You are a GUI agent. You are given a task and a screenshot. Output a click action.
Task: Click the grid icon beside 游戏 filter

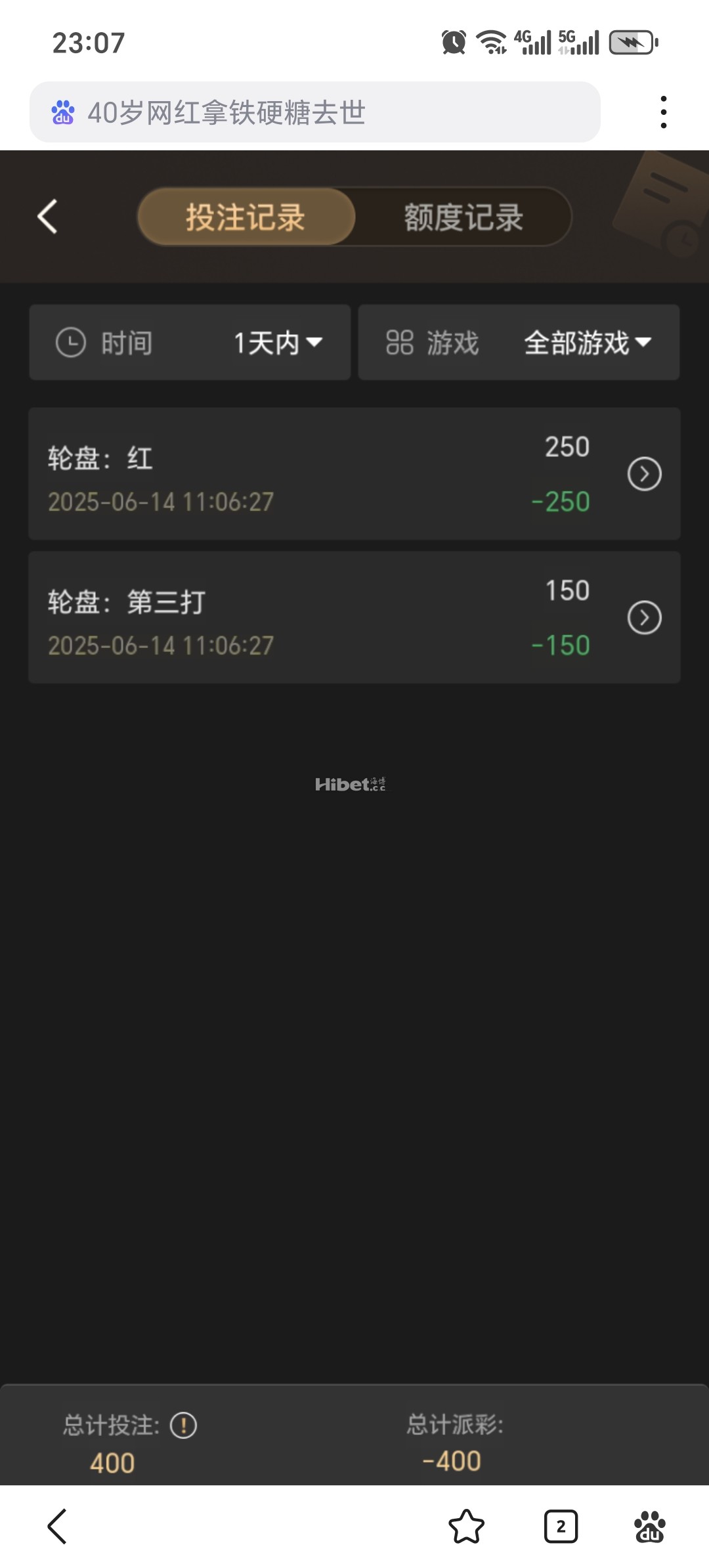[401, 342]
